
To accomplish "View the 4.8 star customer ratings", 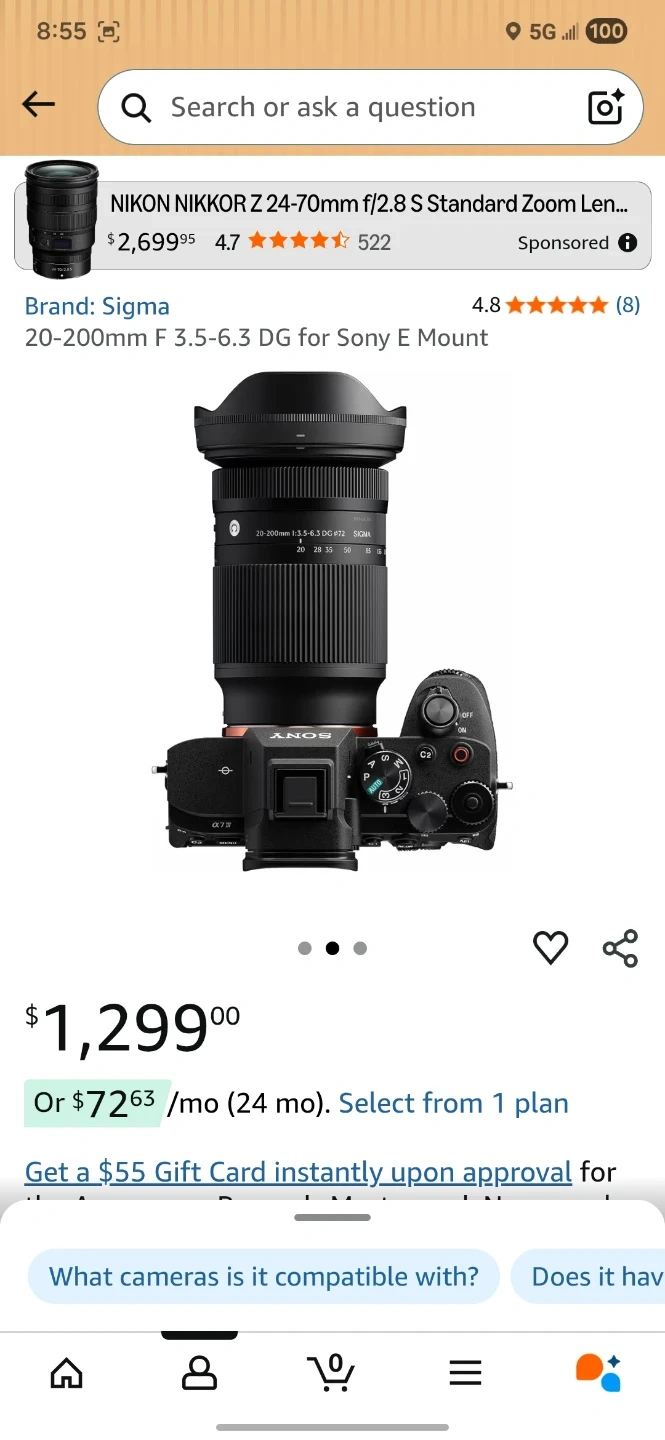I will (555, 305).
